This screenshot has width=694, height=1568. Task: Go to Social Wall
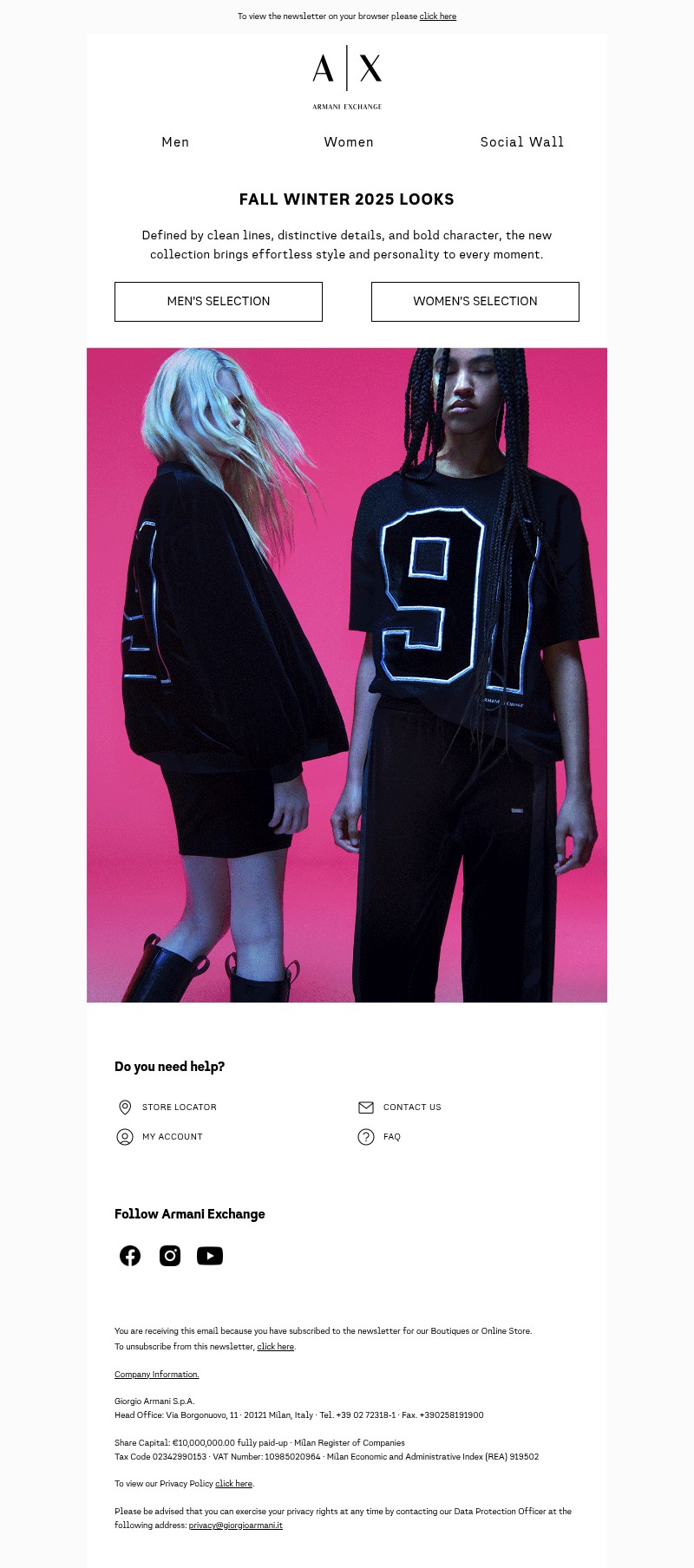click(x=522, y=142)
